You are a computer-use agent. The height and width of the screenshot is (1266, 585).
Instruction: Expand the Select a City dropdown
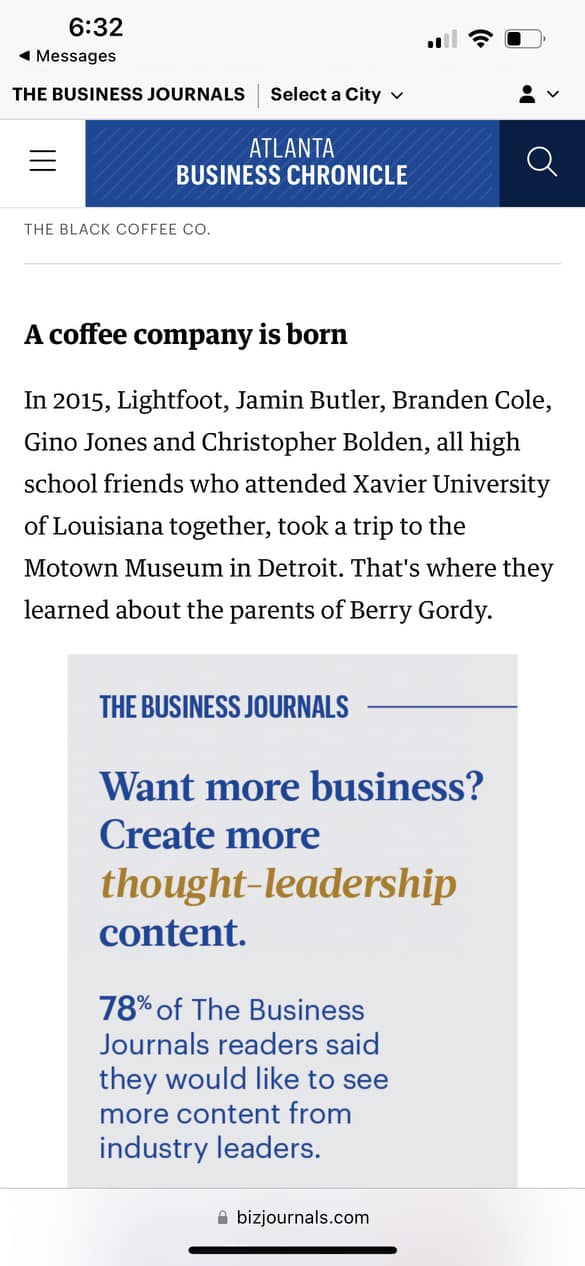tap(337, 94)
